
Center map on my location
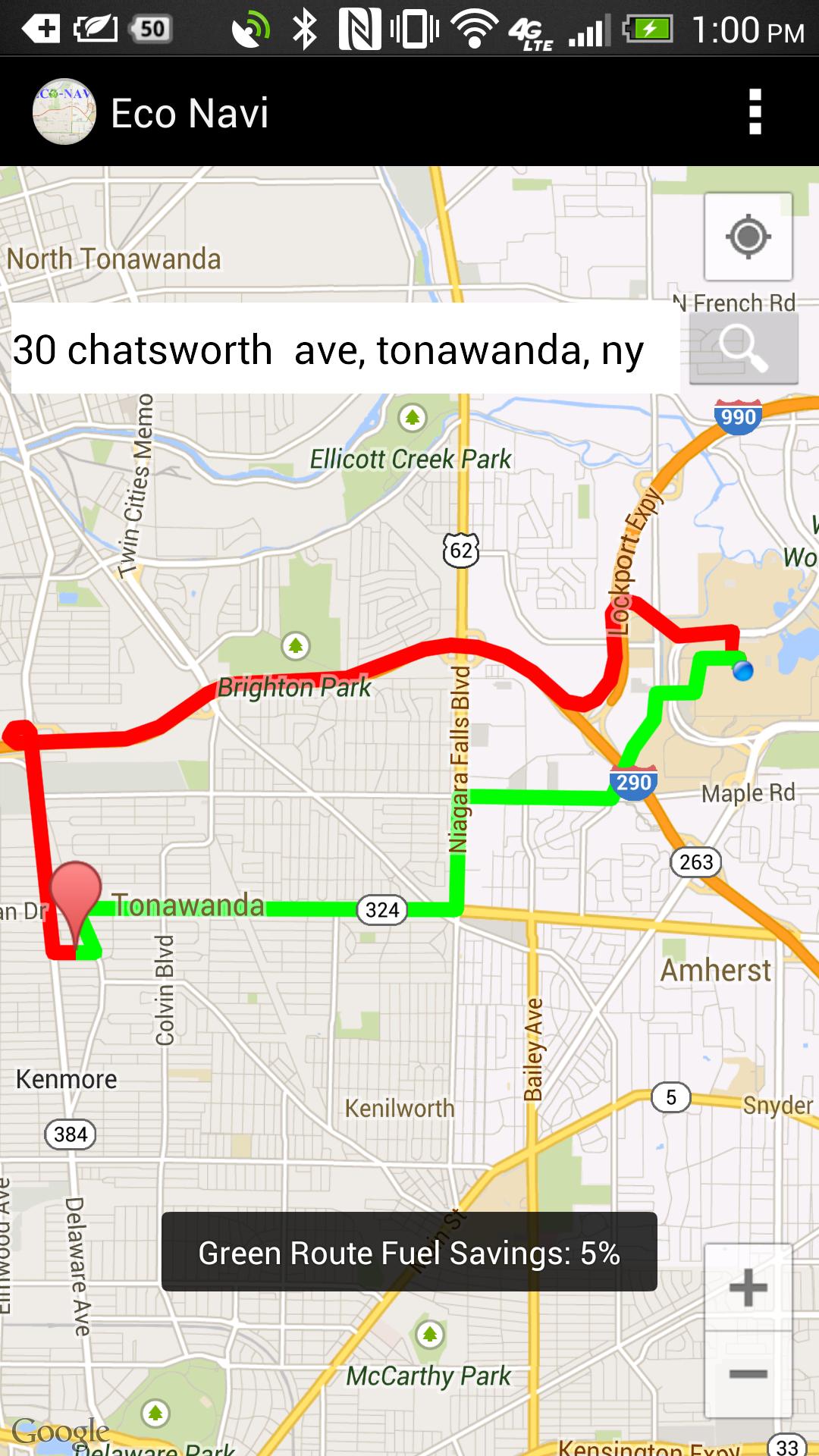748,237
